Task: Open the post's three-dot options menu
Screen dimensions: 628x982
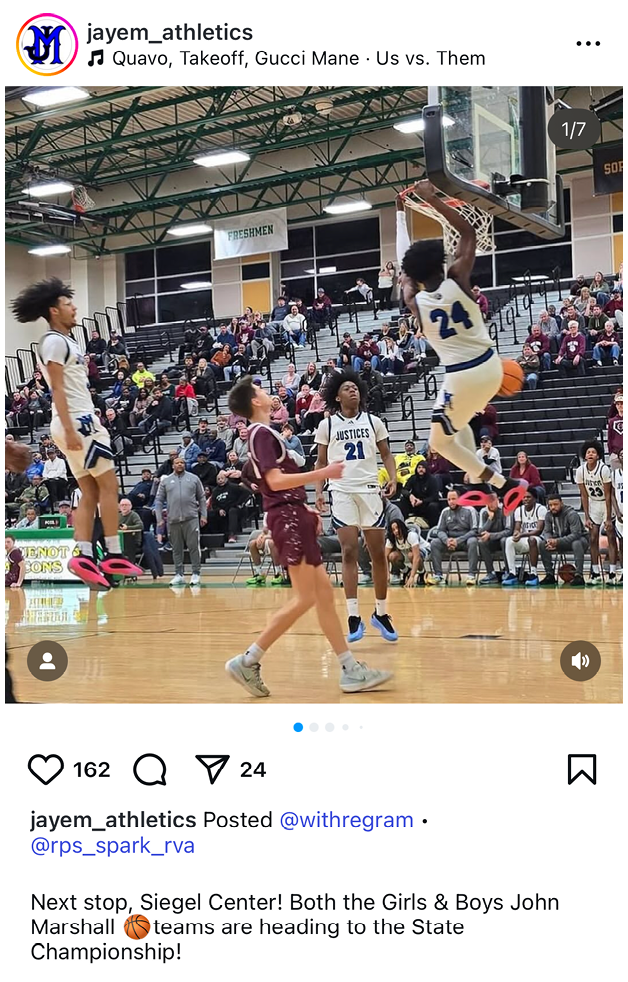Action: pyautogui.click(x=588, y=44)
